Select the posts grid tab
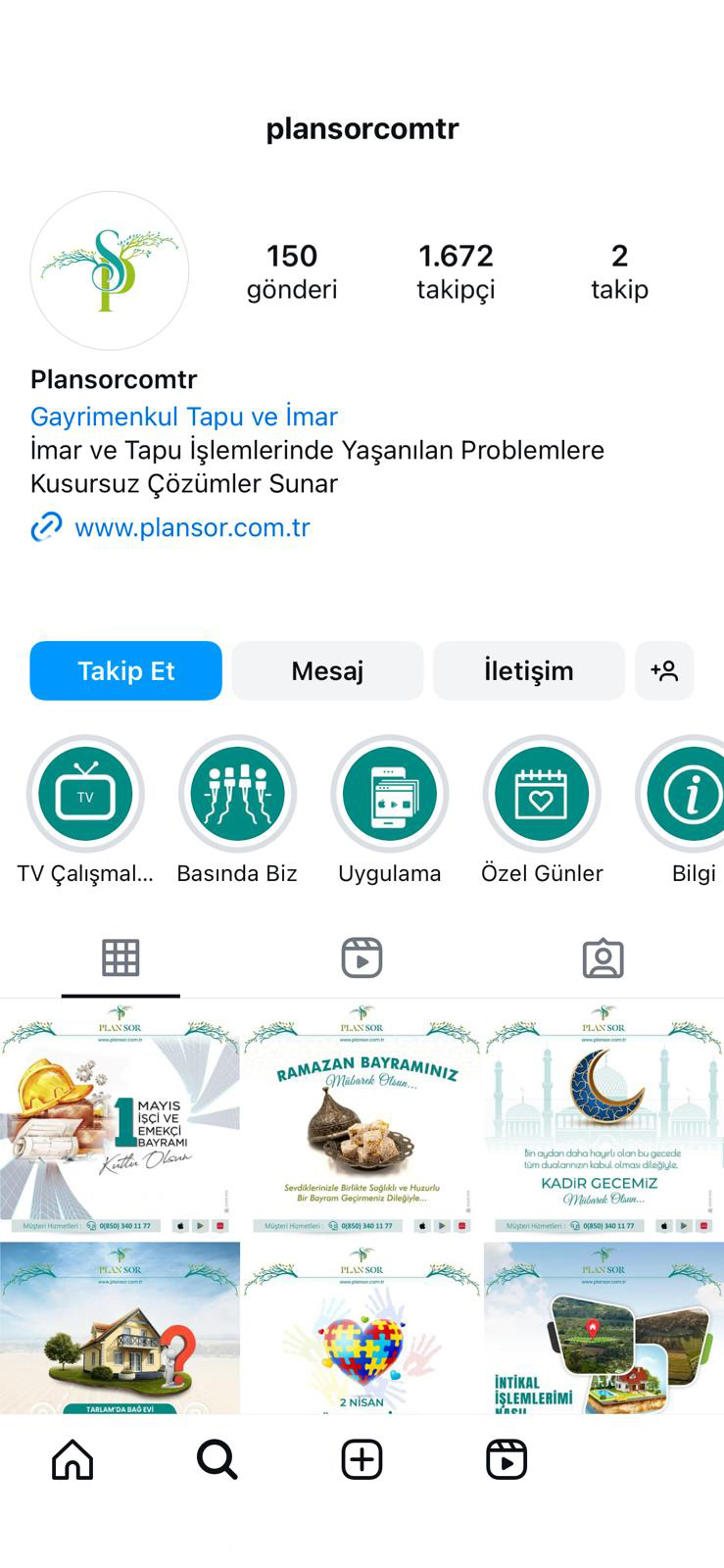724x1568 pixels. click(121, 957)
